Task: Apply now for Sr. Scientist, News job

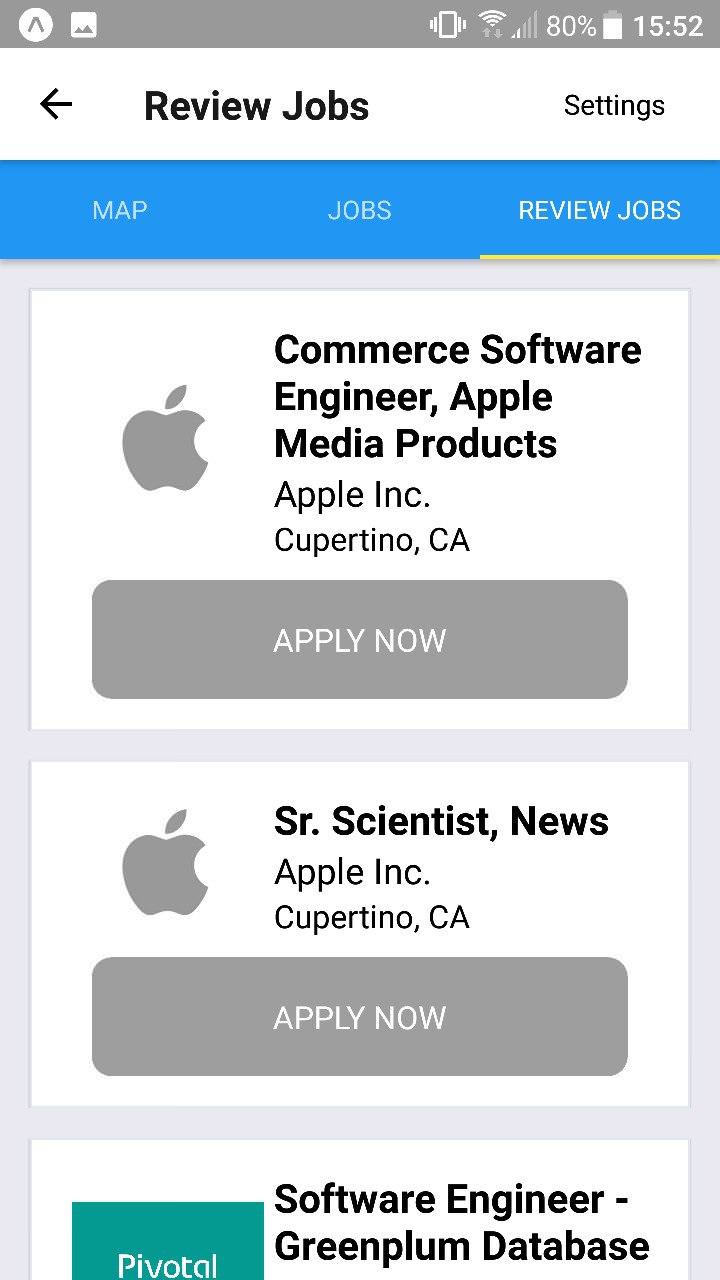Action: click(x=360, y=1017)
